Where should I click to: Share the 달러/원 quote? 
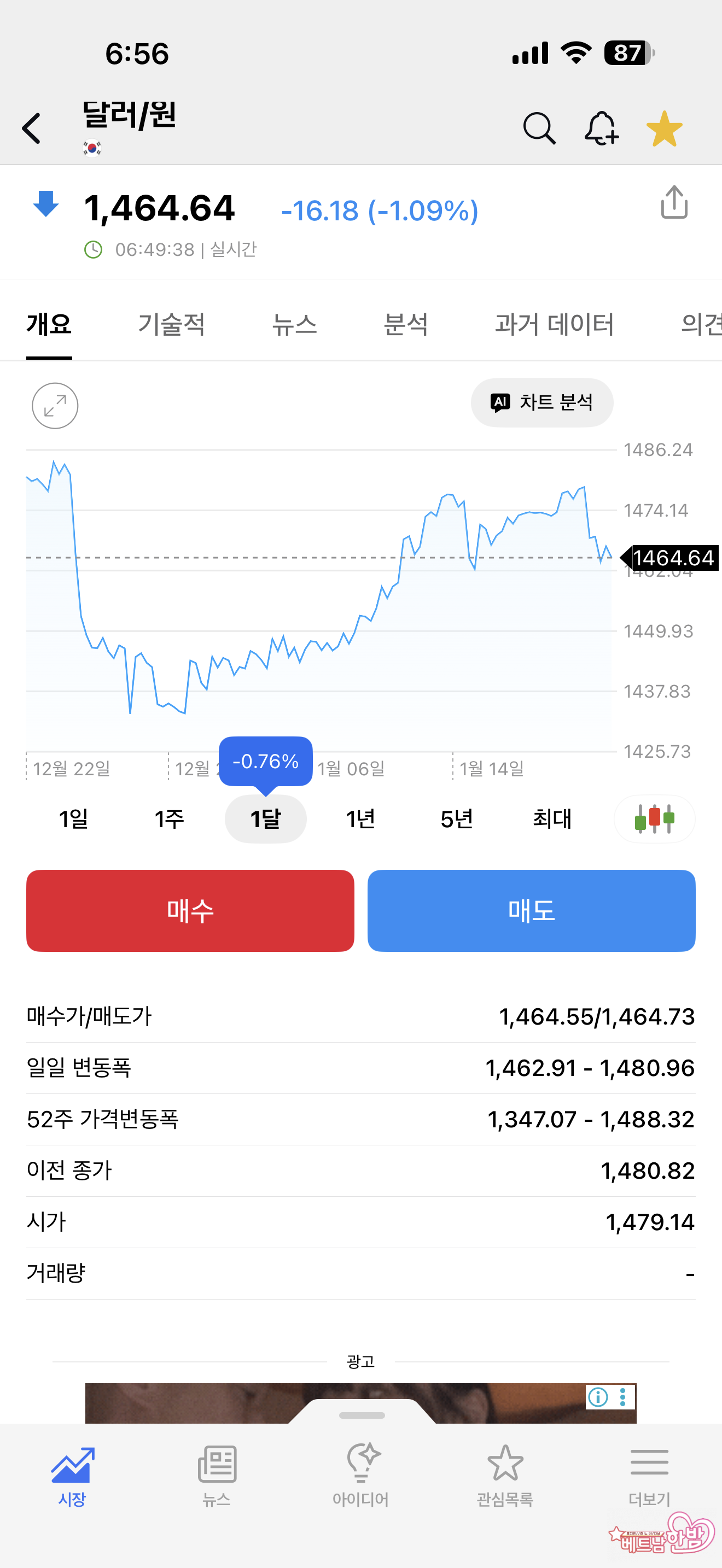[674, 203]
